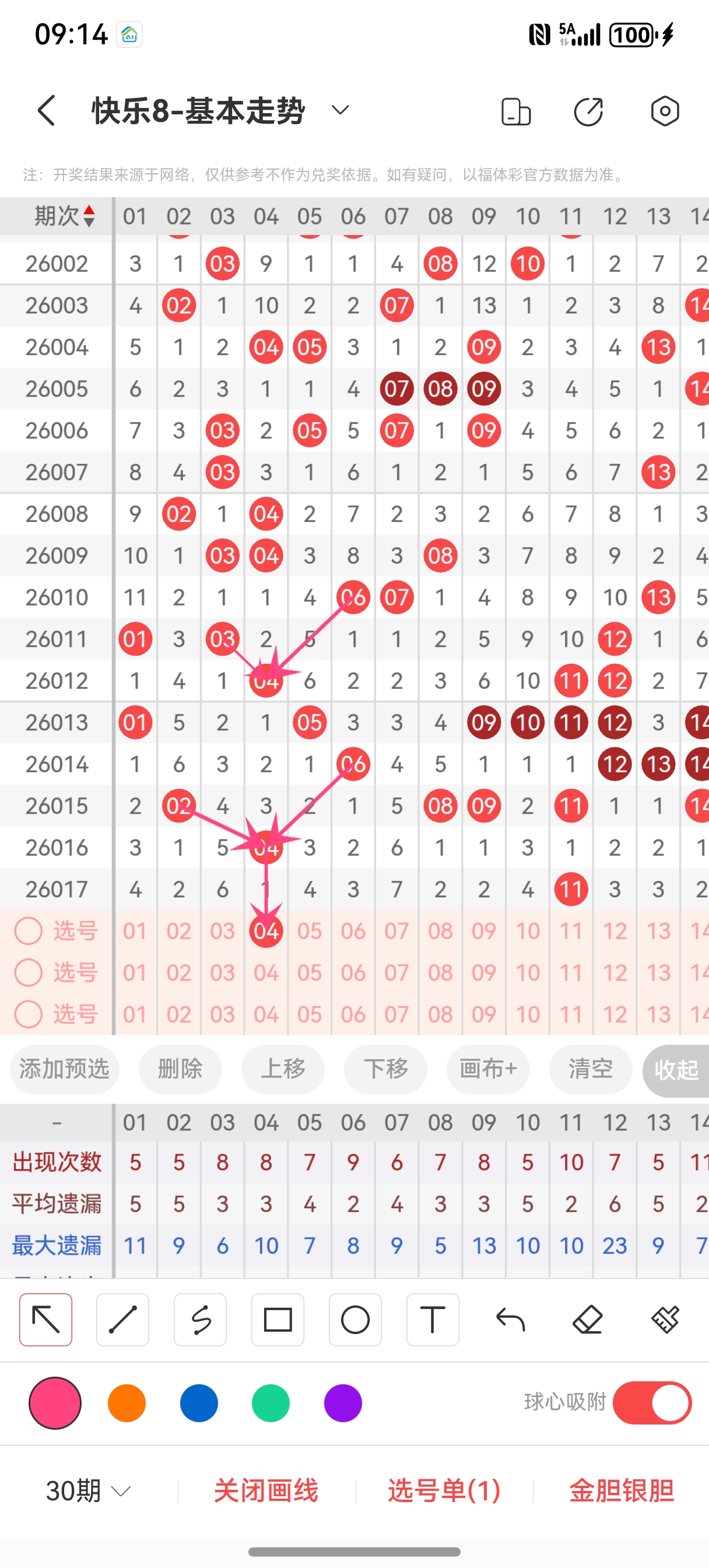
Task: Select the arrow pointer drawing tool
Action: tap(45, 1319)
